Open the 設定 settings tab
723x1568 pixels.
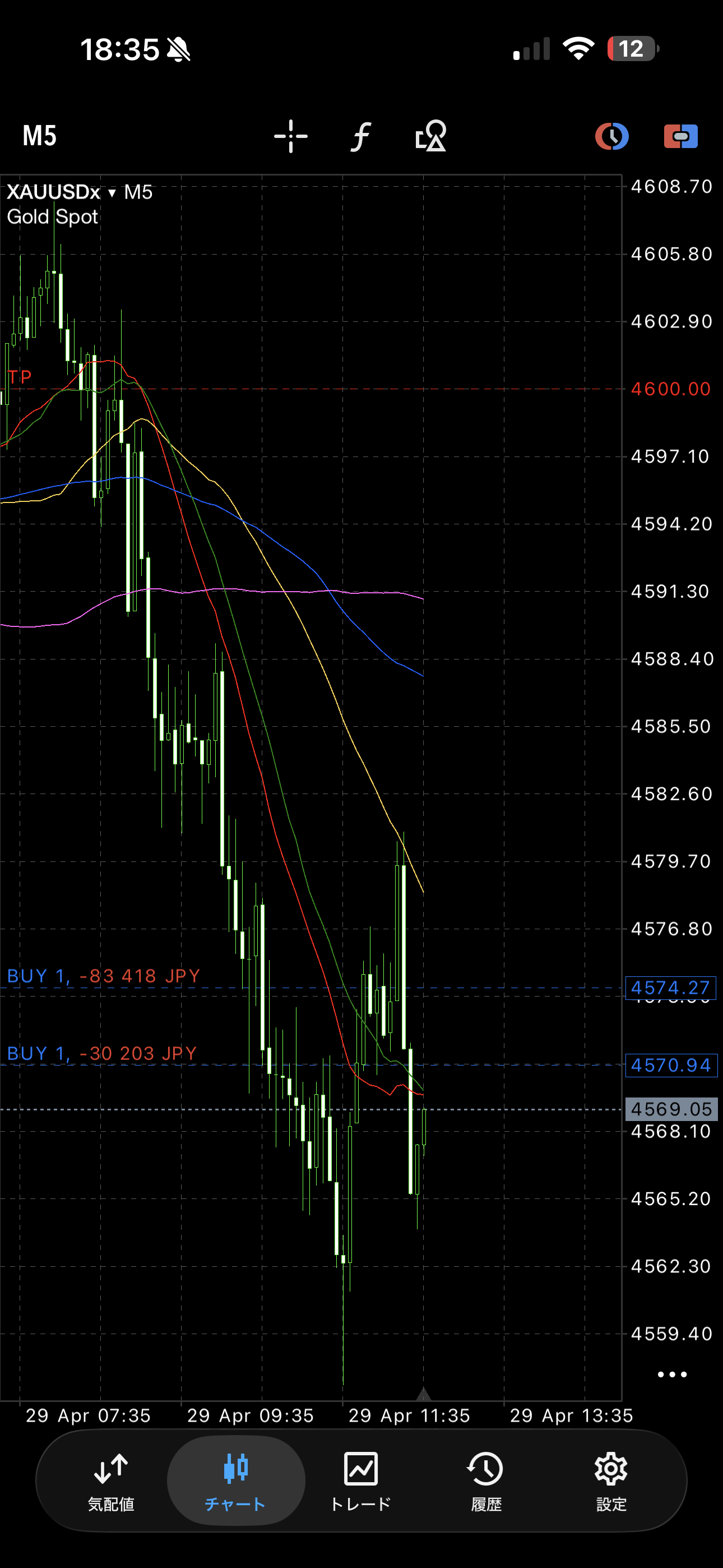click(x=611, y=1481)
